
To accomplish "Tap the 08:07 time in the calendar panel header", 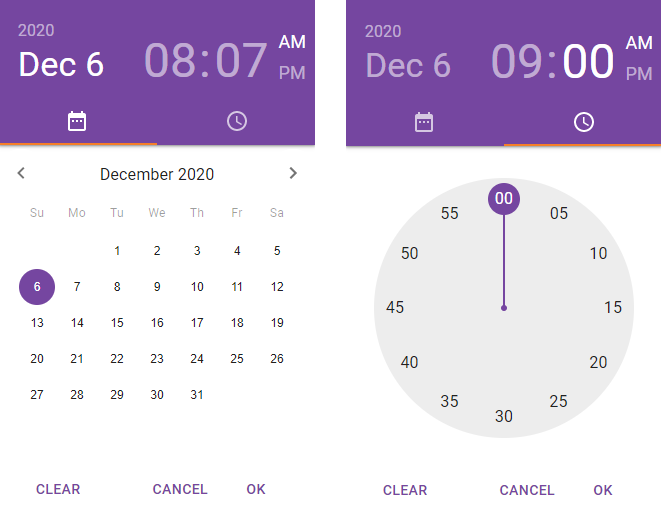I will (206, 60).
